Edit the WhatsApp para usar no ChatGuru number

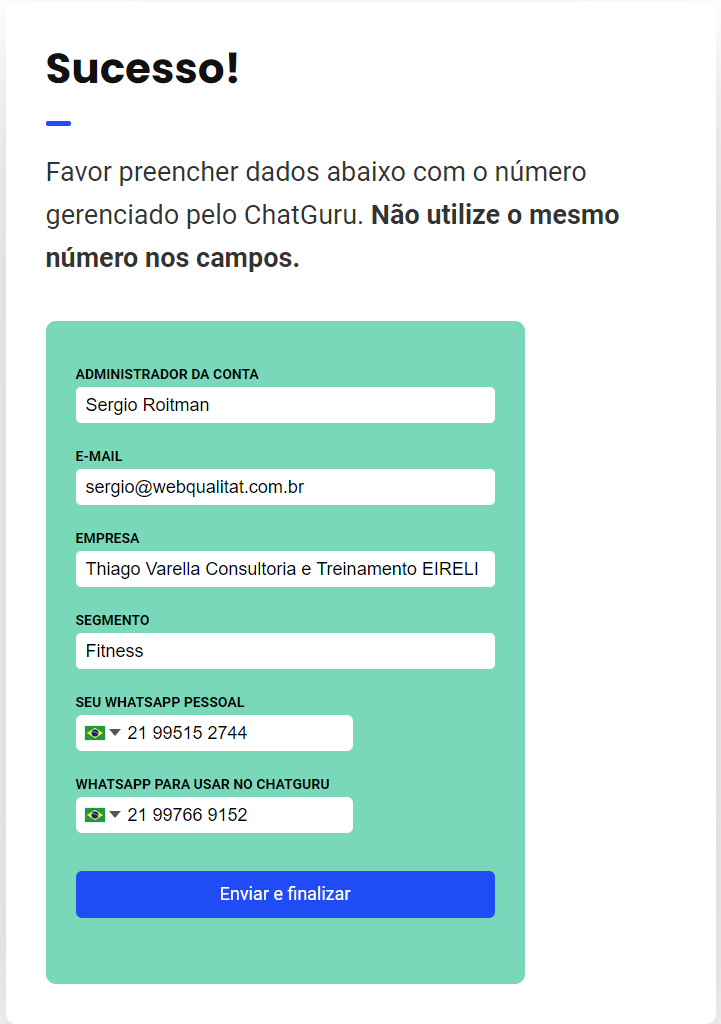coord(235,815)
